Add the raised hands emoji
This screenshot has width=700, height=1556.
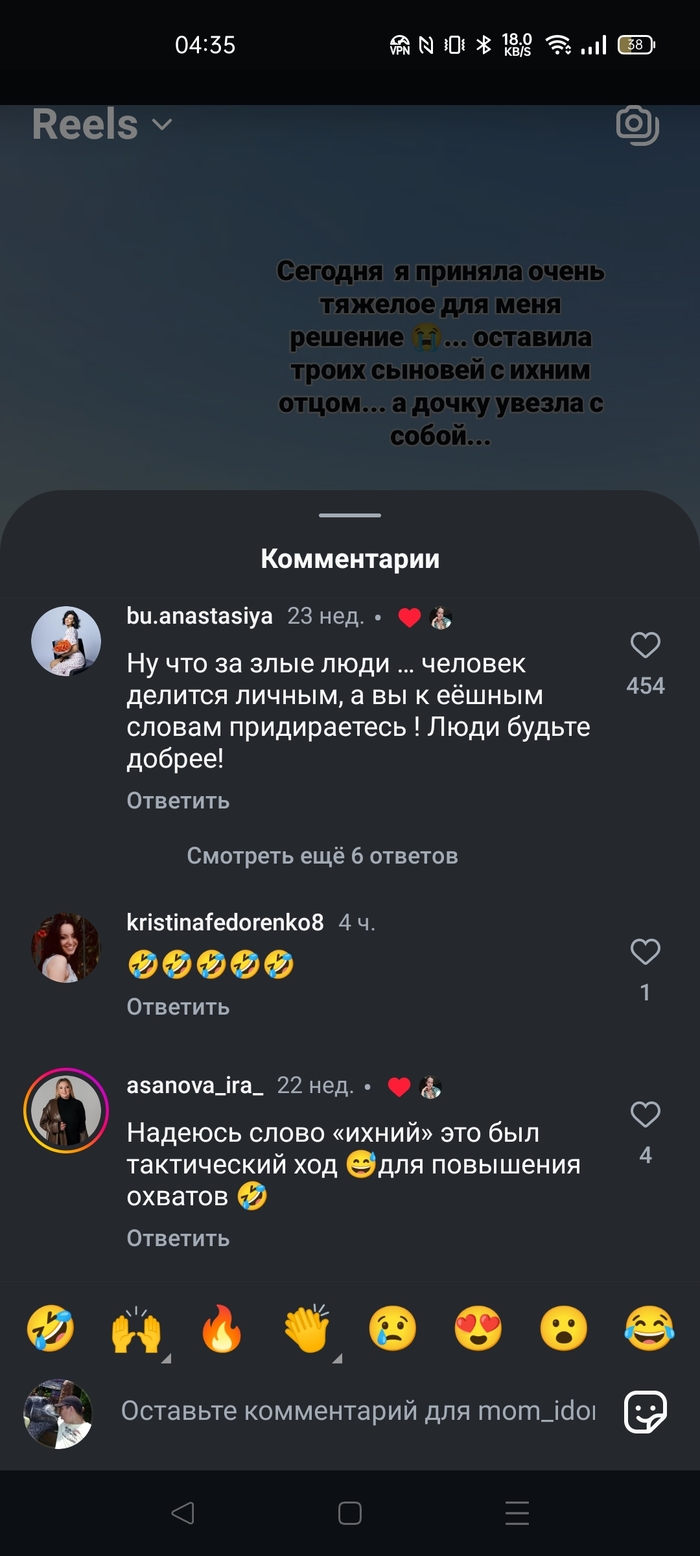click(136, 1330)
